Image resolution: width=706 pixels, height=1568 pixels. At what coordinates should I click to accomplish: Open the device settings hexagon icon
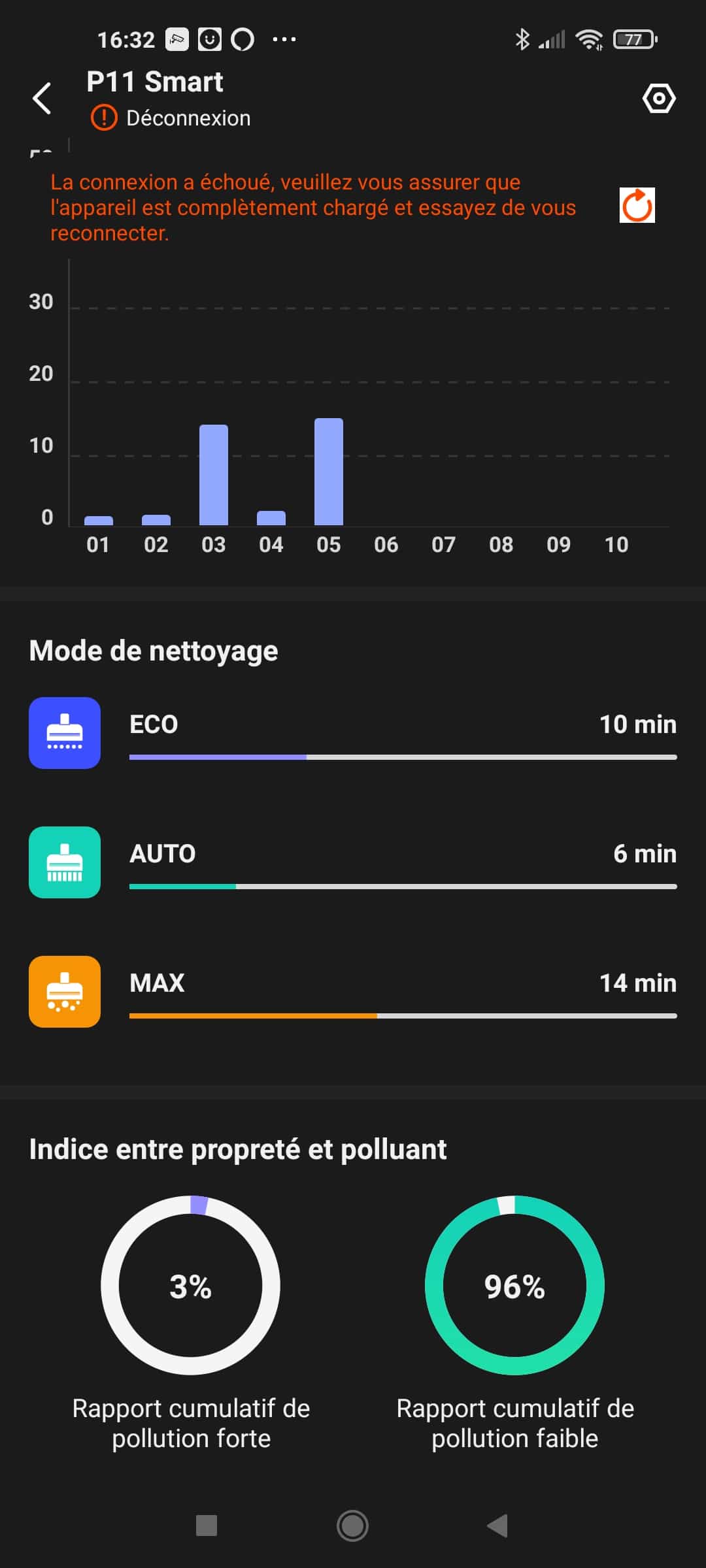[658, 99]
